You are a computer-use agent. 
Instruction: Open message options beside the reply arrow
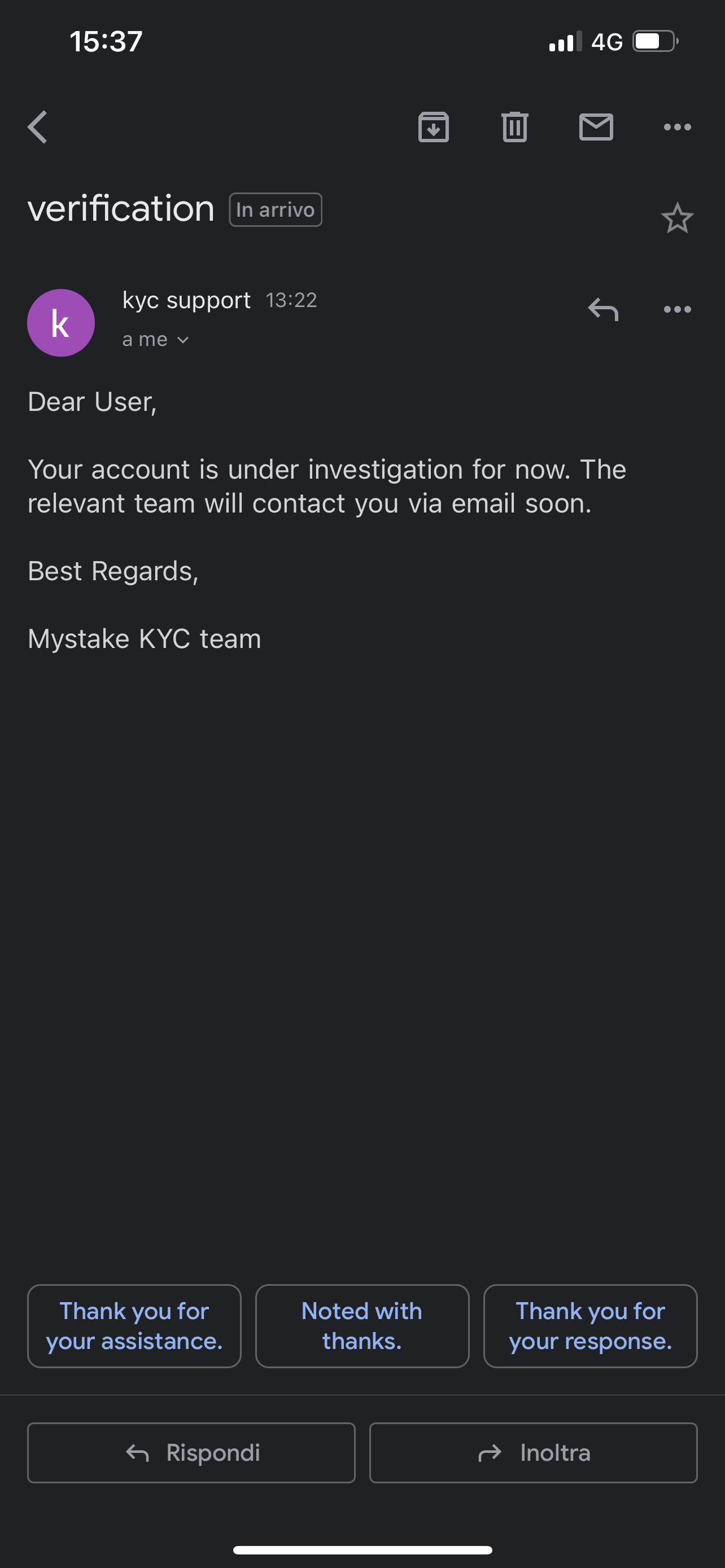click(677, 309)
